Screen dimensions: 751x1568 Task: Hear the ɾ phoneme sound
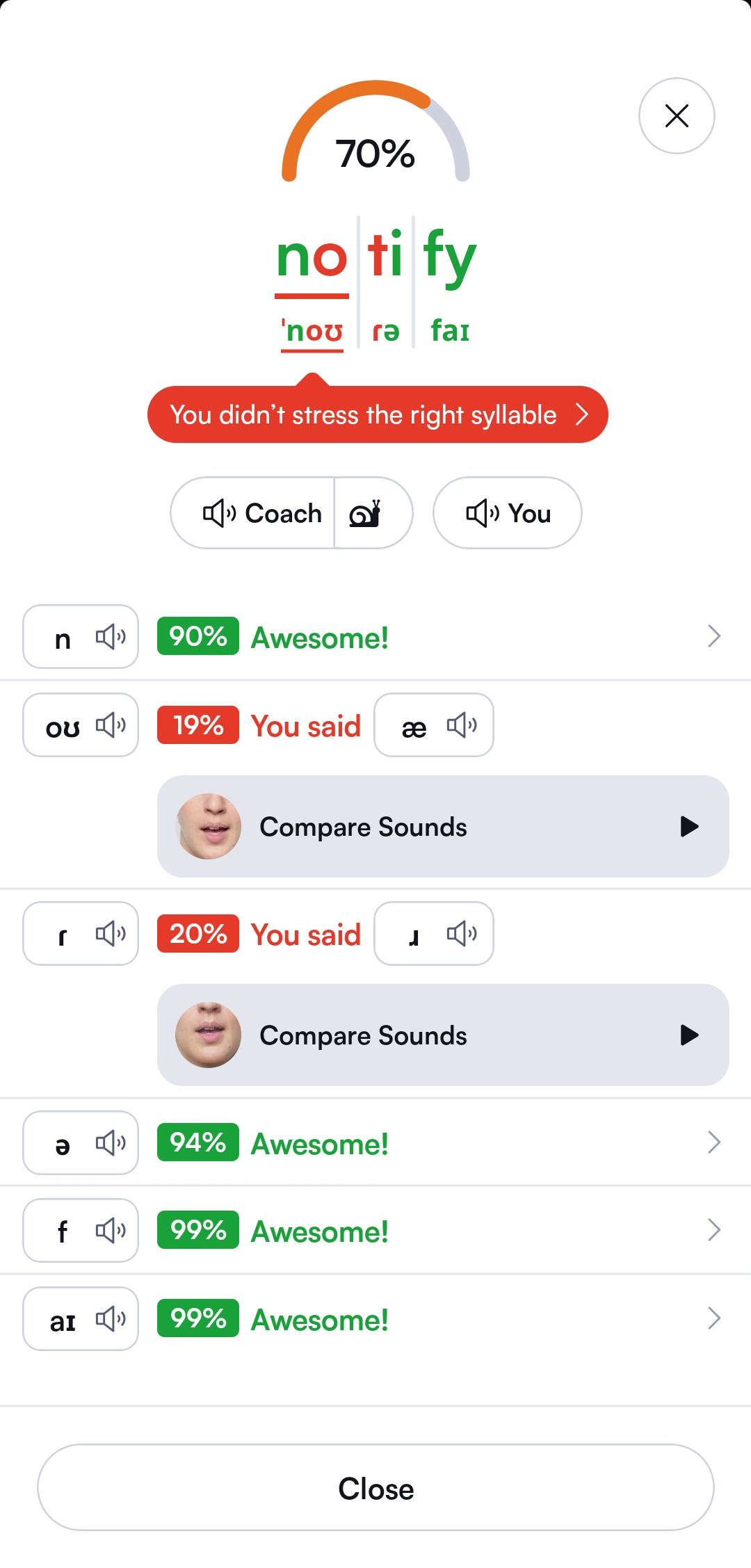[x=81, y=934]
